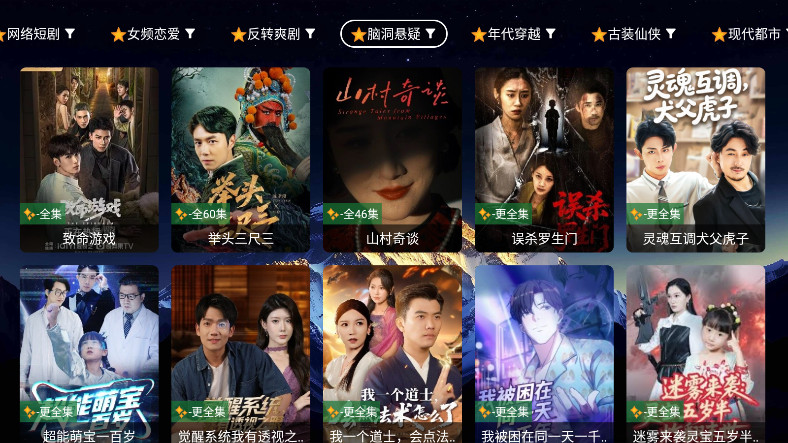Switch to the 网络短剧 tab
Viewport: 788px width, 443px height.
pyautogui.click(x=40, y=34)
